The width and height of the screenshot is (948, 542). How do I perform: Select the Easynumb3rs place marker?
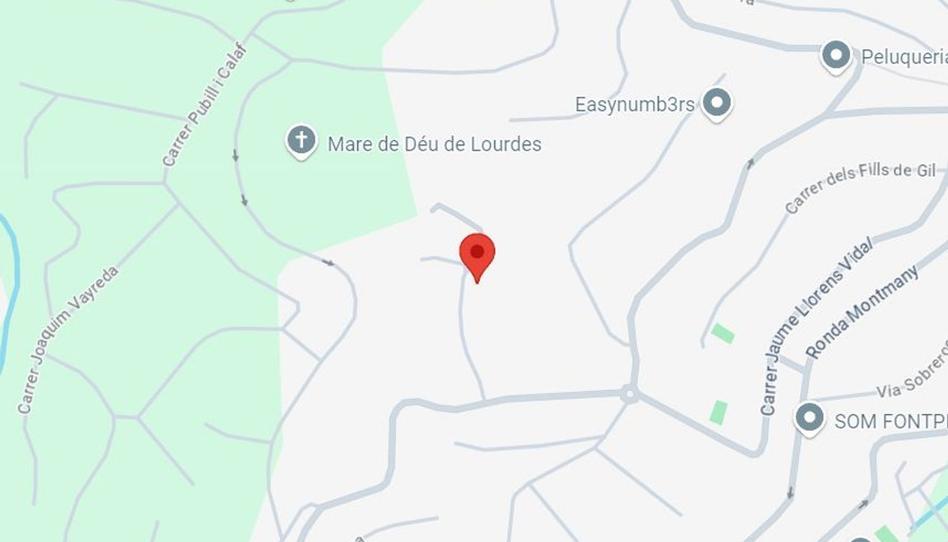pos(716,103)
